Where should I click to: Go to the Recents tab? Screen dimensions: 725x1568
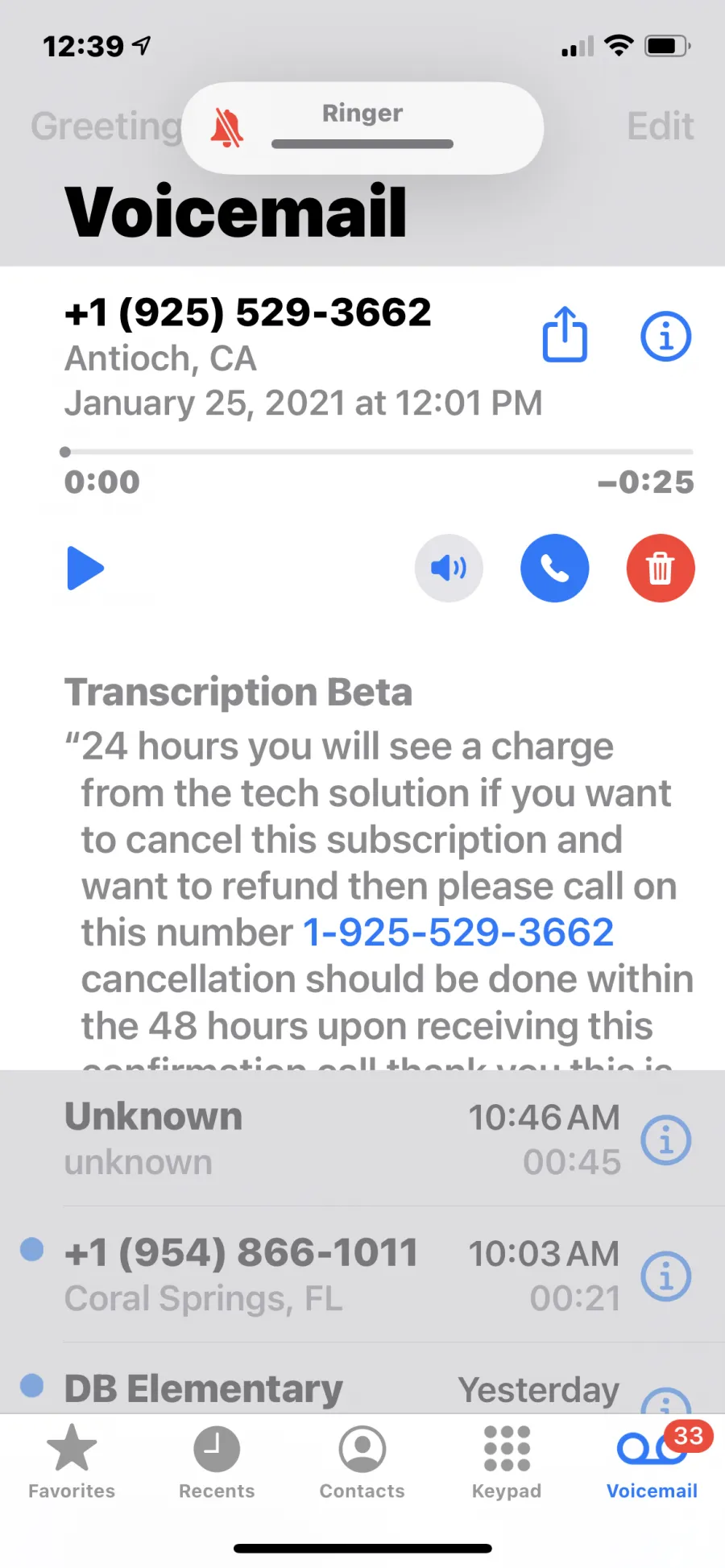pos(217,1462)
